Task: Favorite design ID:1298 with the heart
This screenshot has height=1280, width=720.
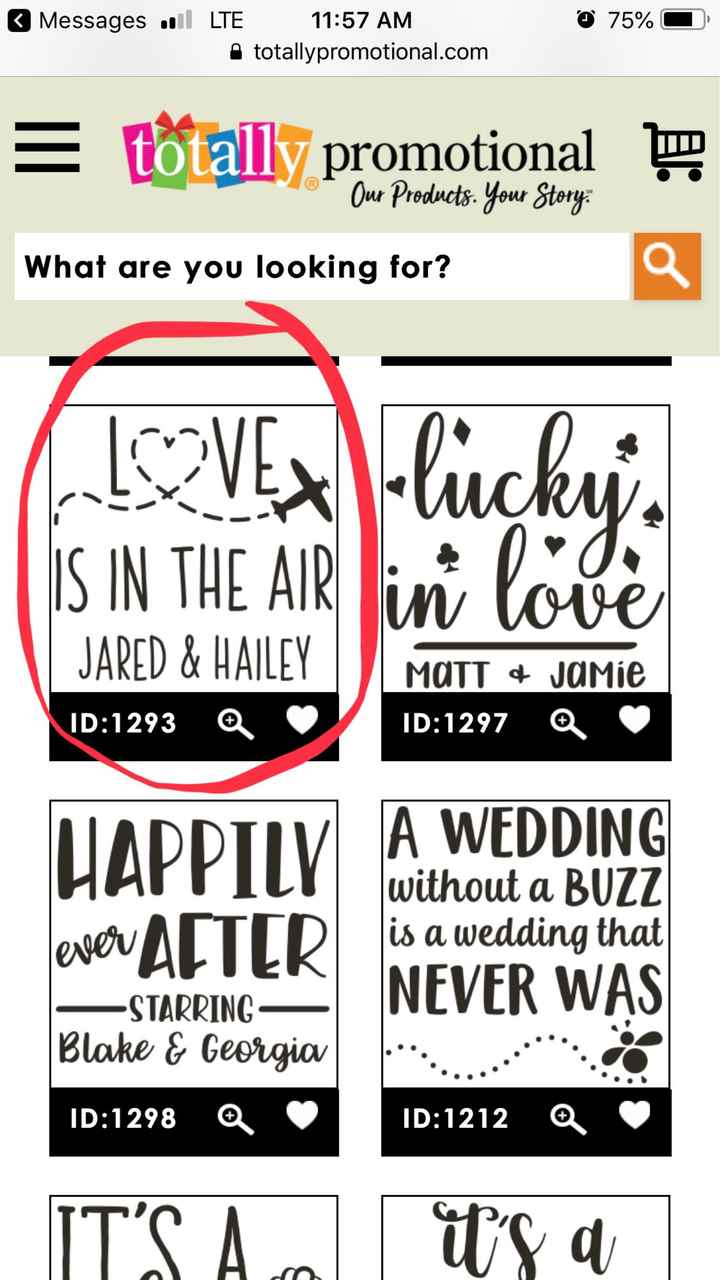Action: click(302, 1115)
